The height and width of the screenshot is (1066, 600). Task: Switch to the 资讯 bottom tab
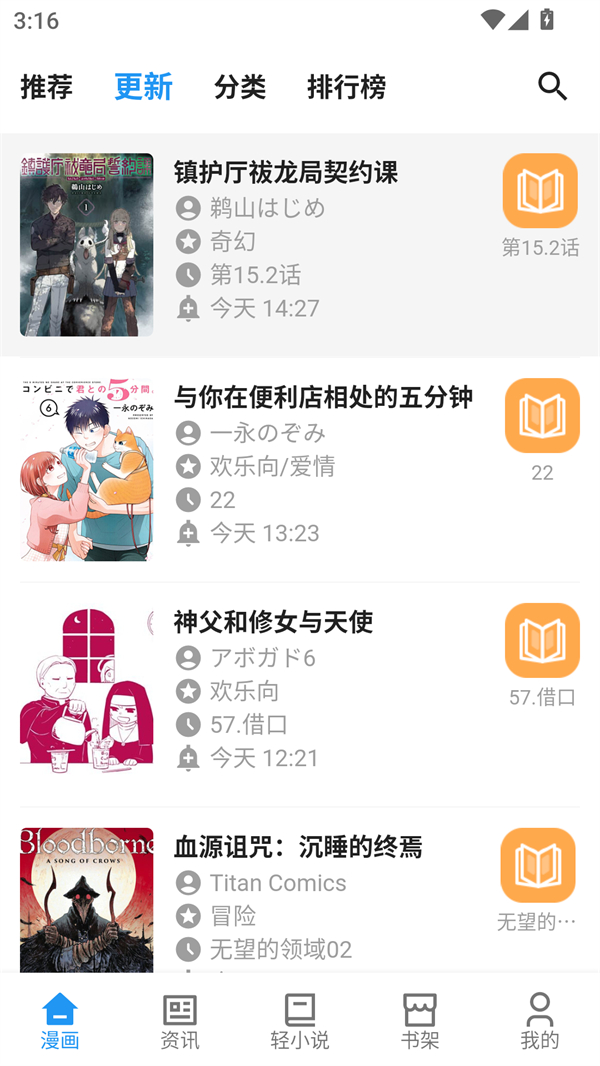pyautogui.click(x=180, y=1020)
